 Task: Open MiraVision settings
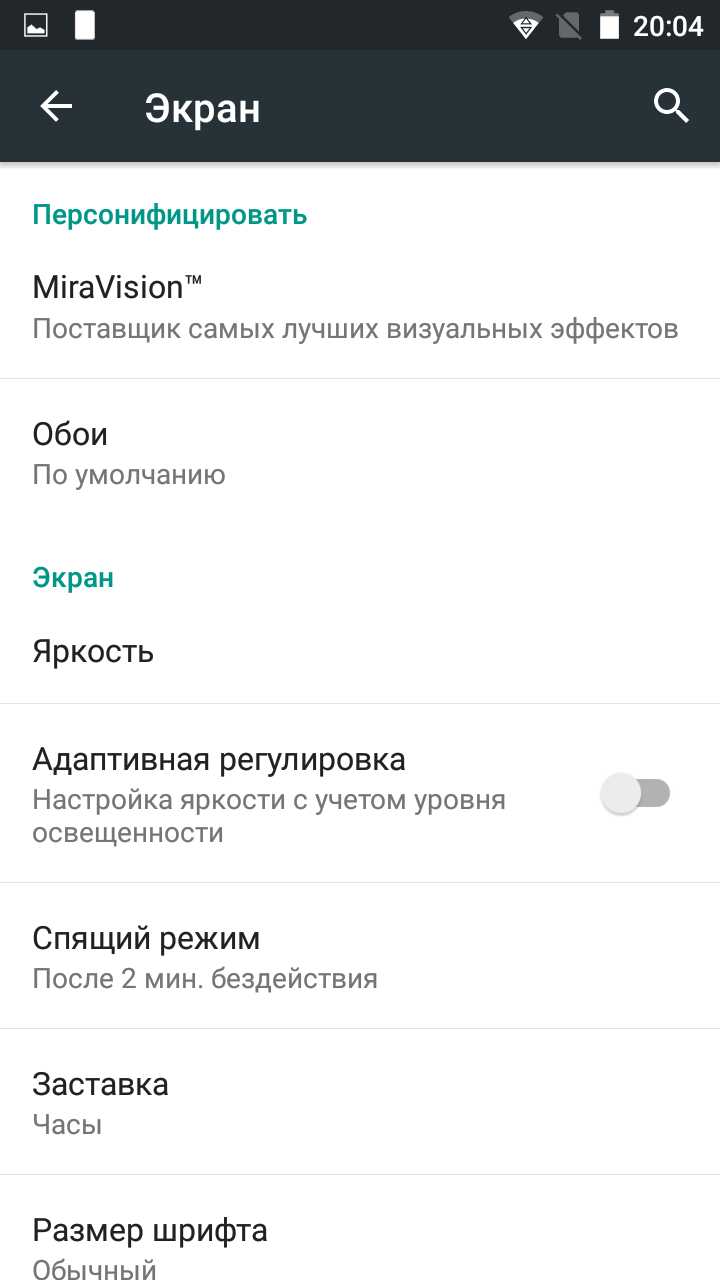360,307
